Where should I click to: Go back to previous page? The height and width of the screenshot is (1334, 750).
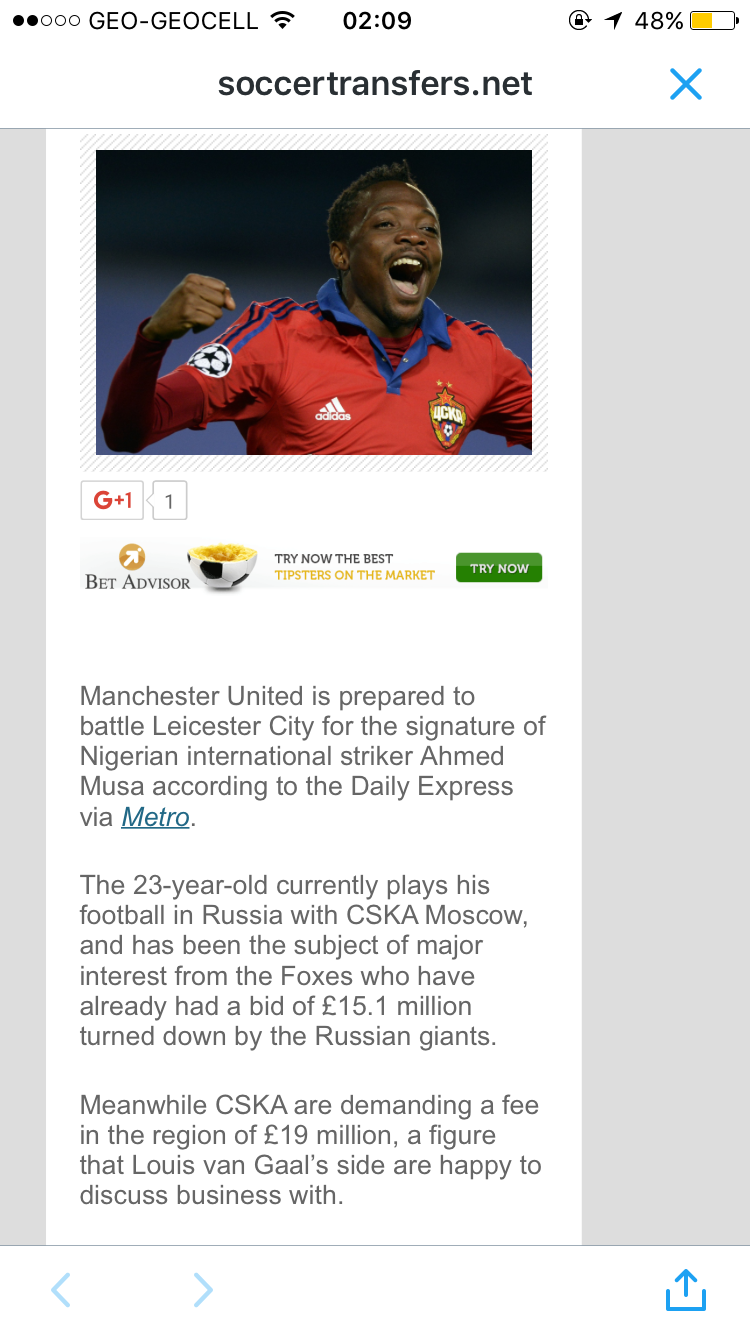61,1290
